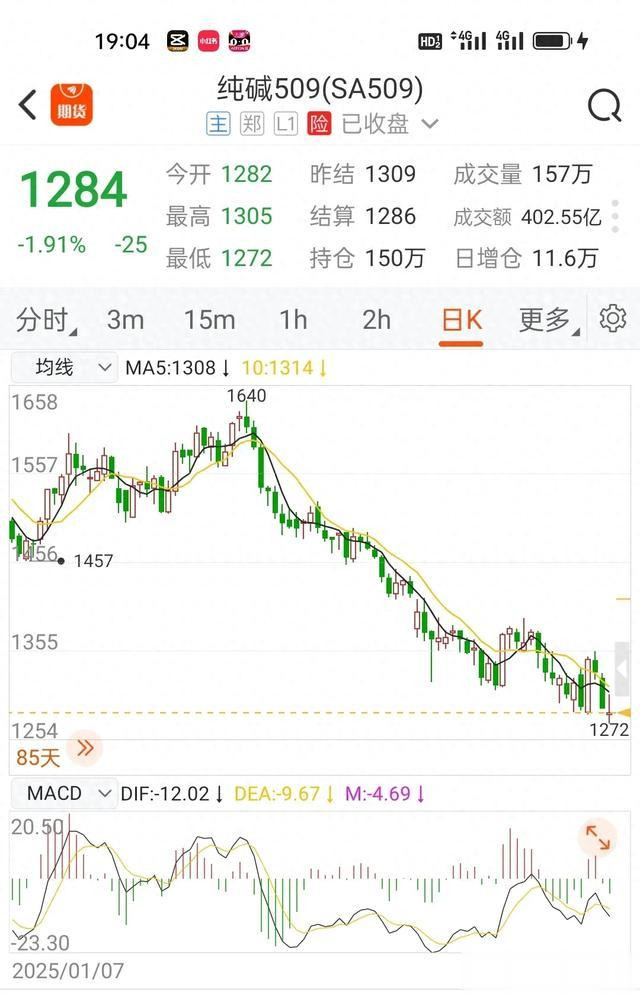Switch to the 1h chart interval

(293, 320)
